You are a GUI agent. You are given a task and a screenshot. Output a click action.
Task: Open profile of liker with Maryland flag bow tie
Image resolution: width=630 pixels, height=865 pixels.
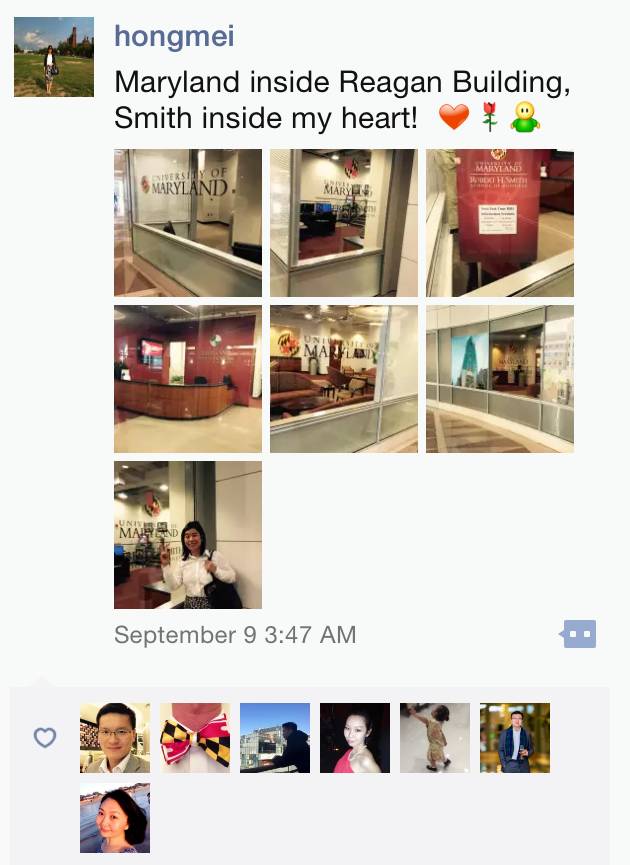pyautogui.click(x=195, y=738)
